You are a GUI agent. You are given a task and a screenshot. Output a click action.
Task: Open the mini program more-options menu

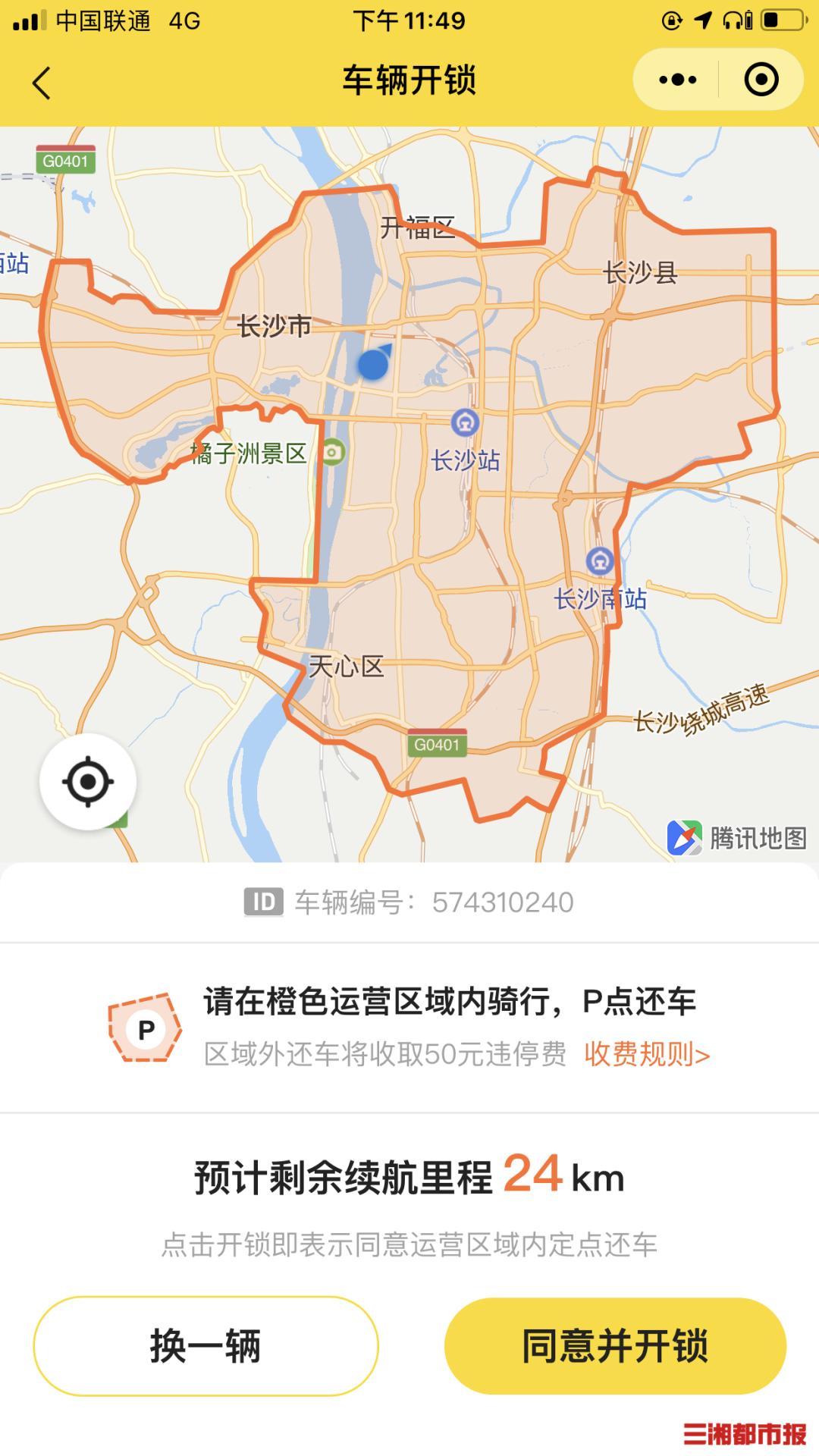[677, 80]
